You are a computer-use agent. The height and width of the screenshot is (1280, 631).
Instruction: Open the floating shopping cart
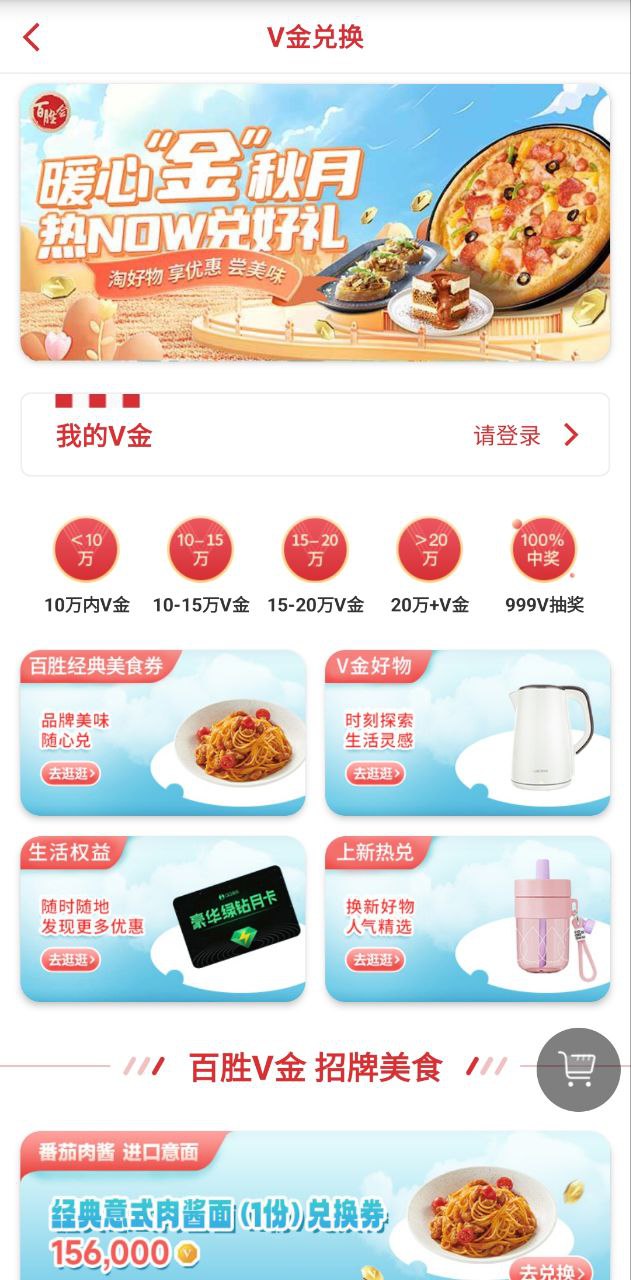tap(578, 1070)
